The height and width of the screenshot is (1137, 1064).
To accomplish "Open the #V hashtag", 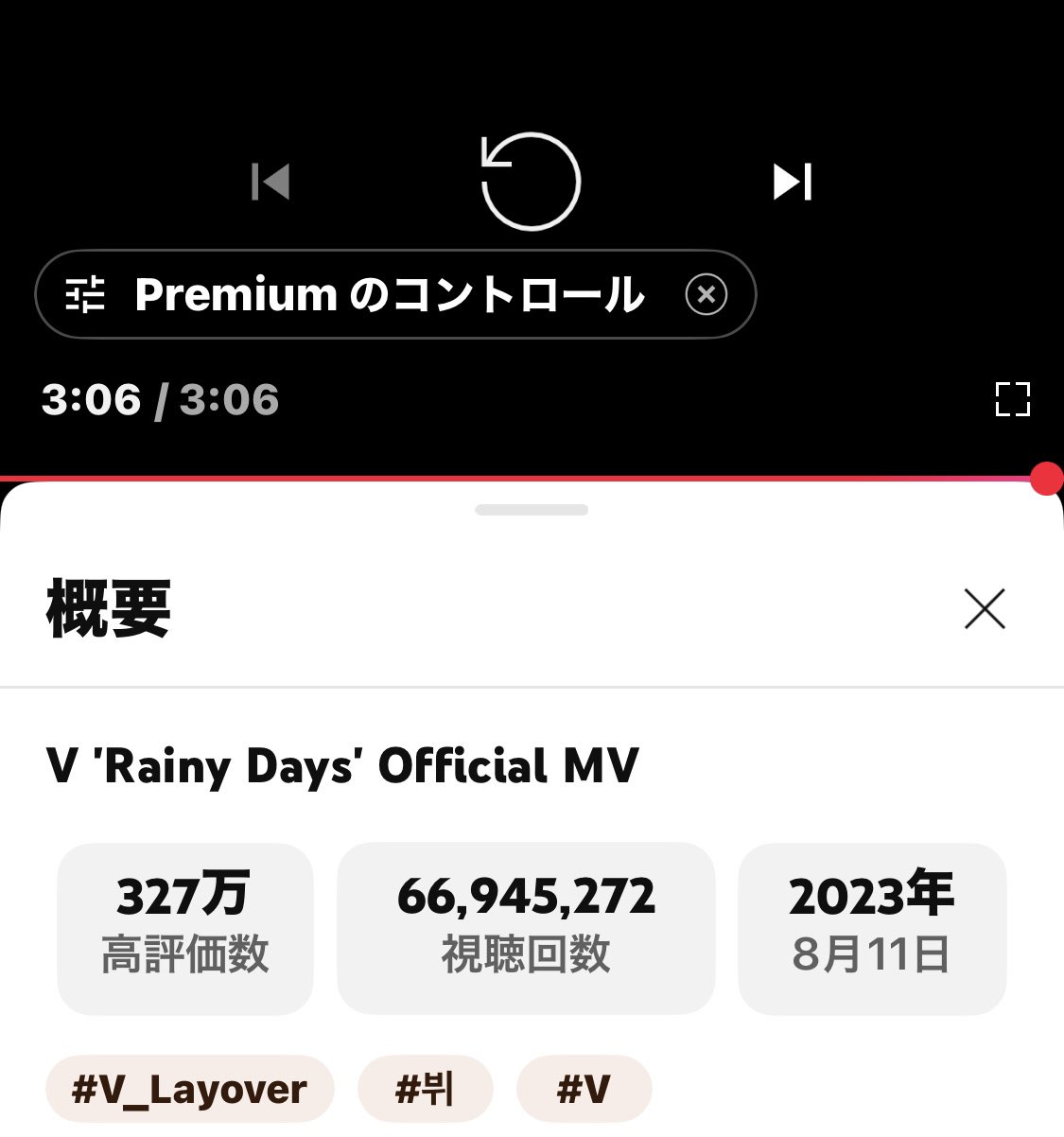I will tap(584, 1090).
